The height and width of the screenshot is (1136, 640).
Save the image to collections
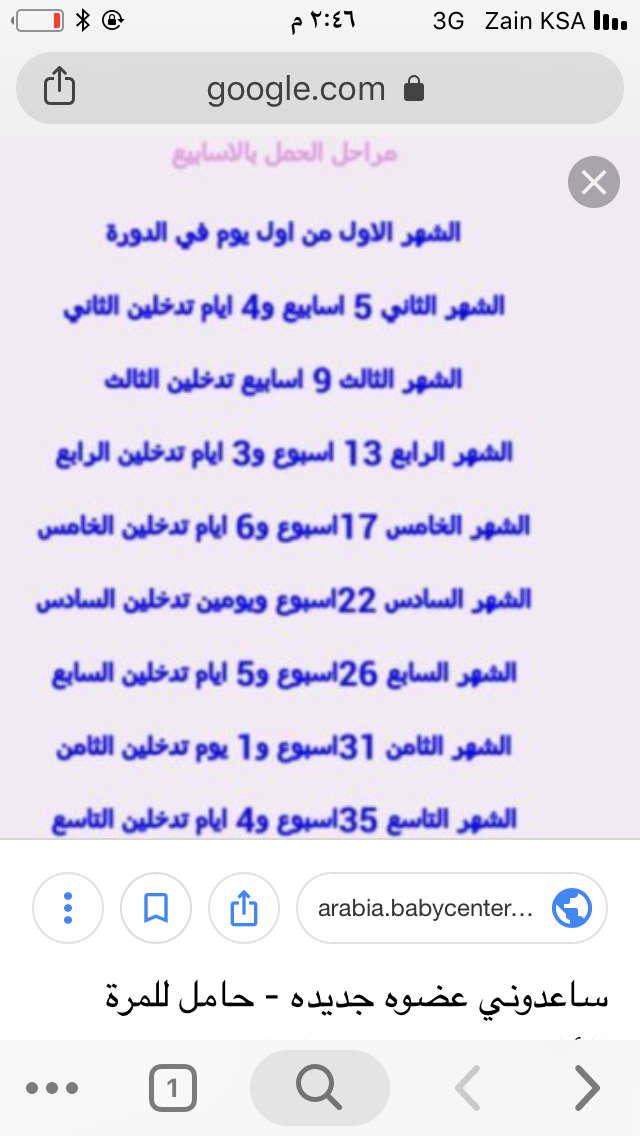tap(156, 908)
